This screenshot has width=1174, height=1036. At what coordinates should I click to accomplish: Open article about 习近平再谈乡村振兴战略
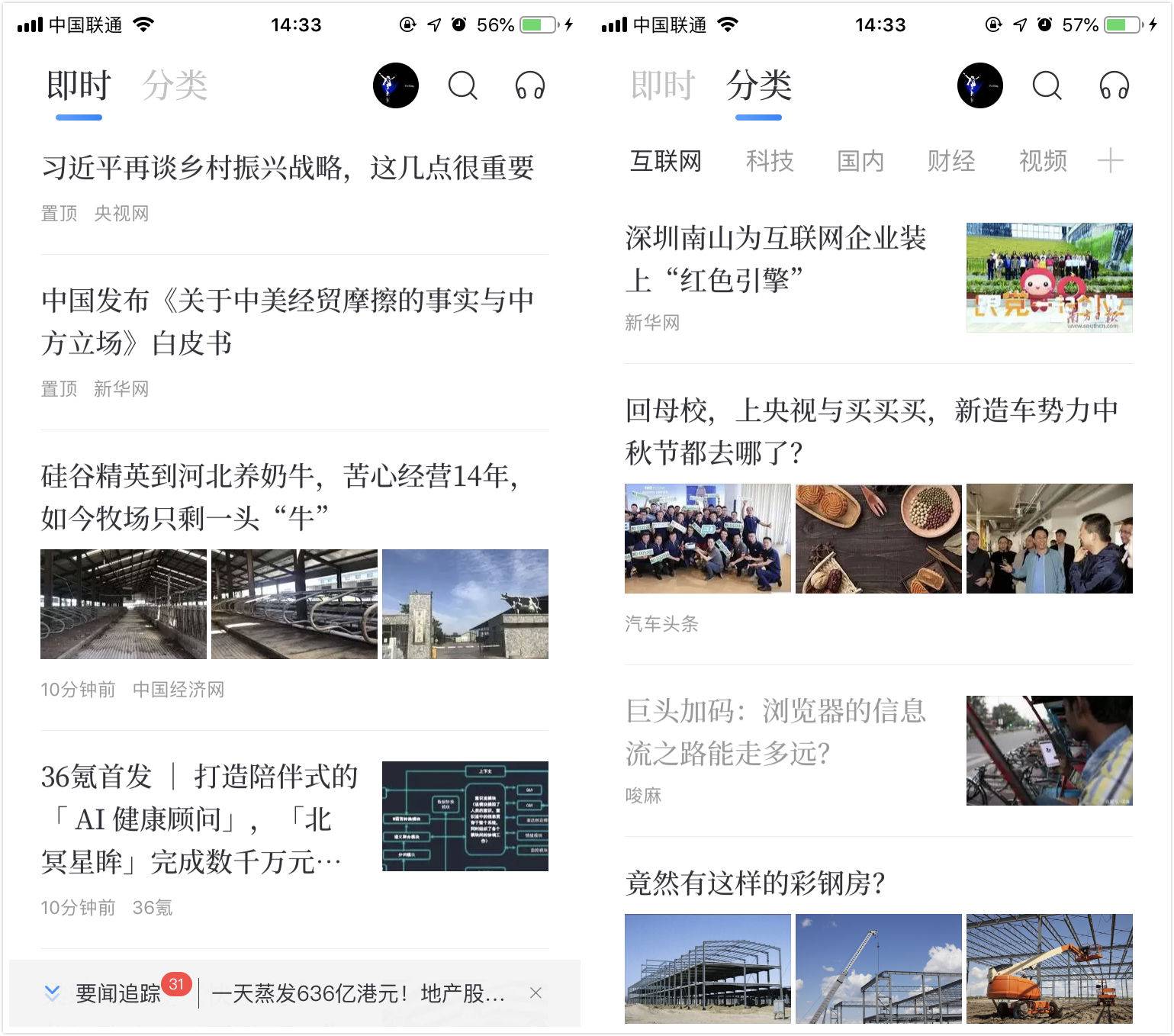288,168
